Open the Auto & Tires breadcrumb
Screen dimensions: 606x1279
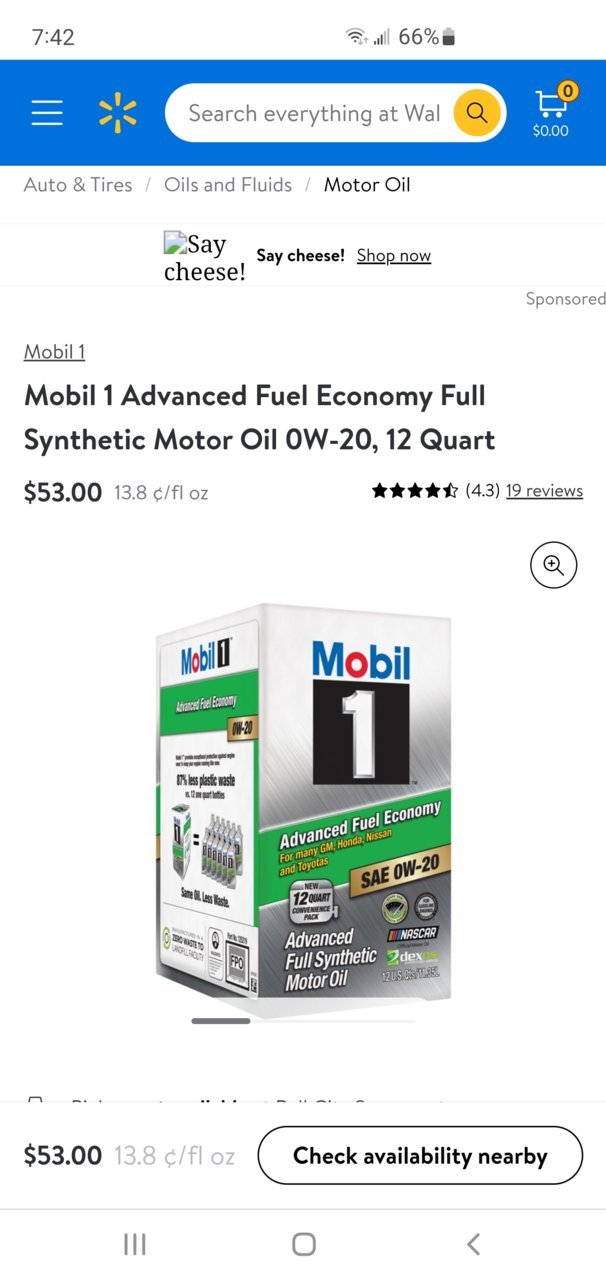(78, 185)
